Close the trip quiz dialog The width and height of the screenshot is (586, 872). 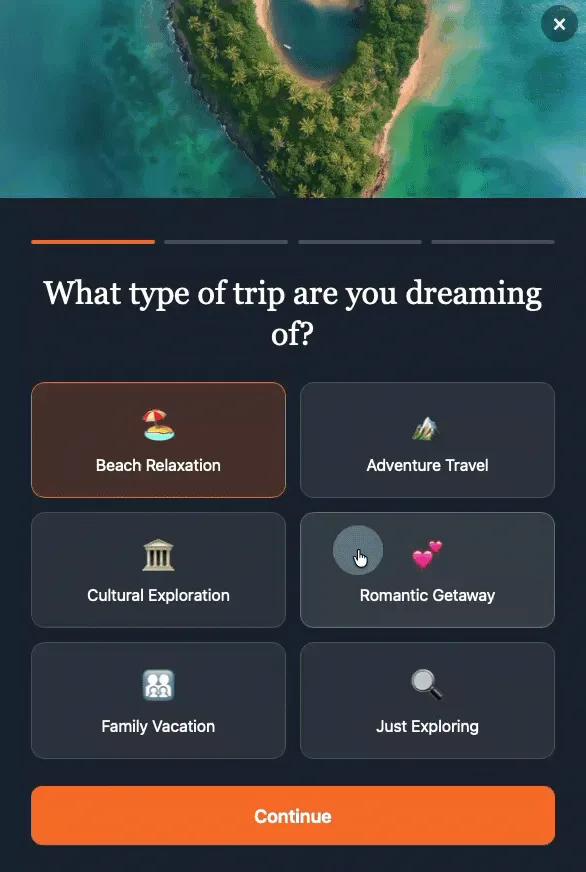tap(559, 24)
